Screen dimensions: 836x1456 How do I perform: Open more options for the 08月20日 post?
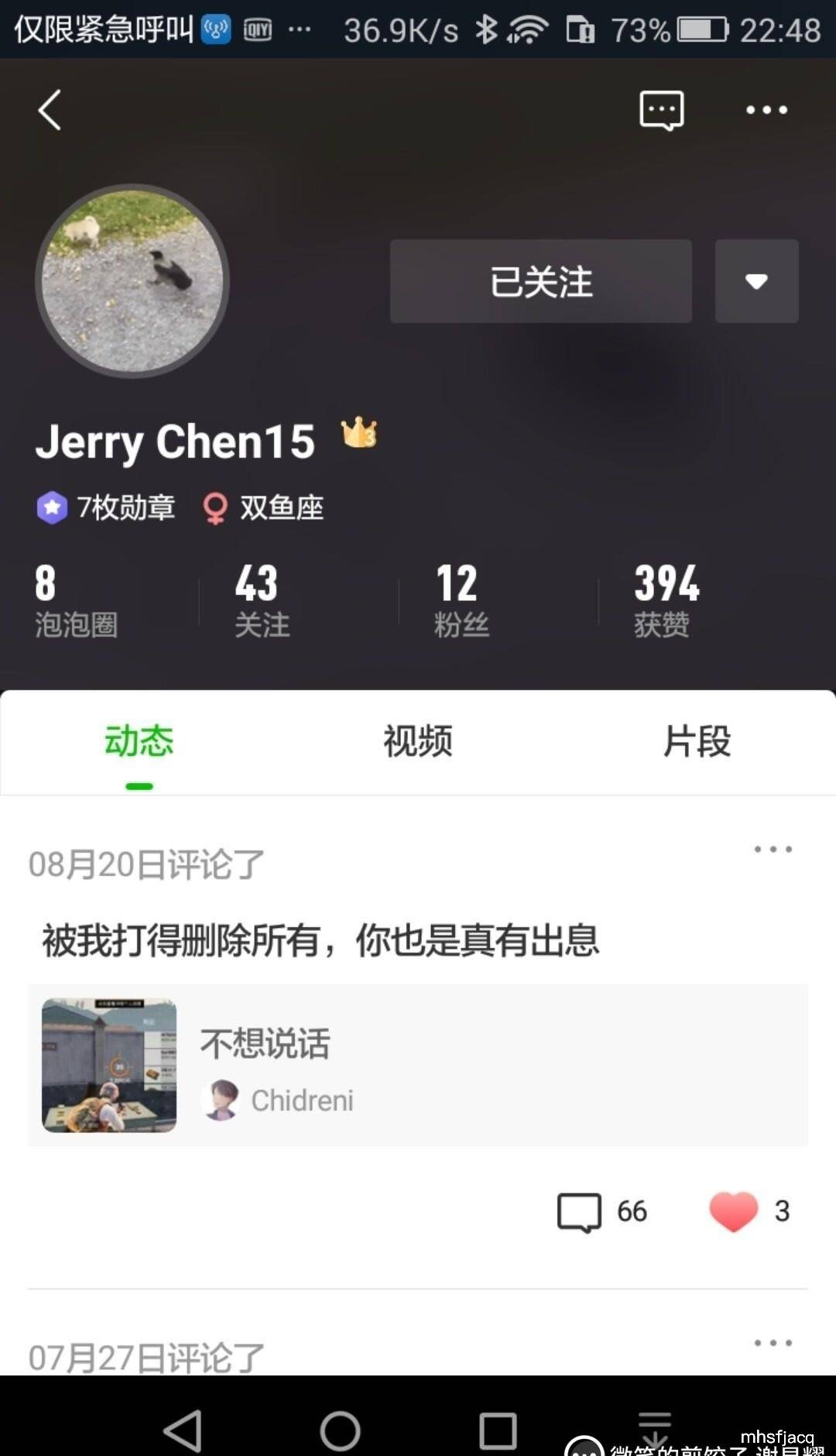(773, 850)
